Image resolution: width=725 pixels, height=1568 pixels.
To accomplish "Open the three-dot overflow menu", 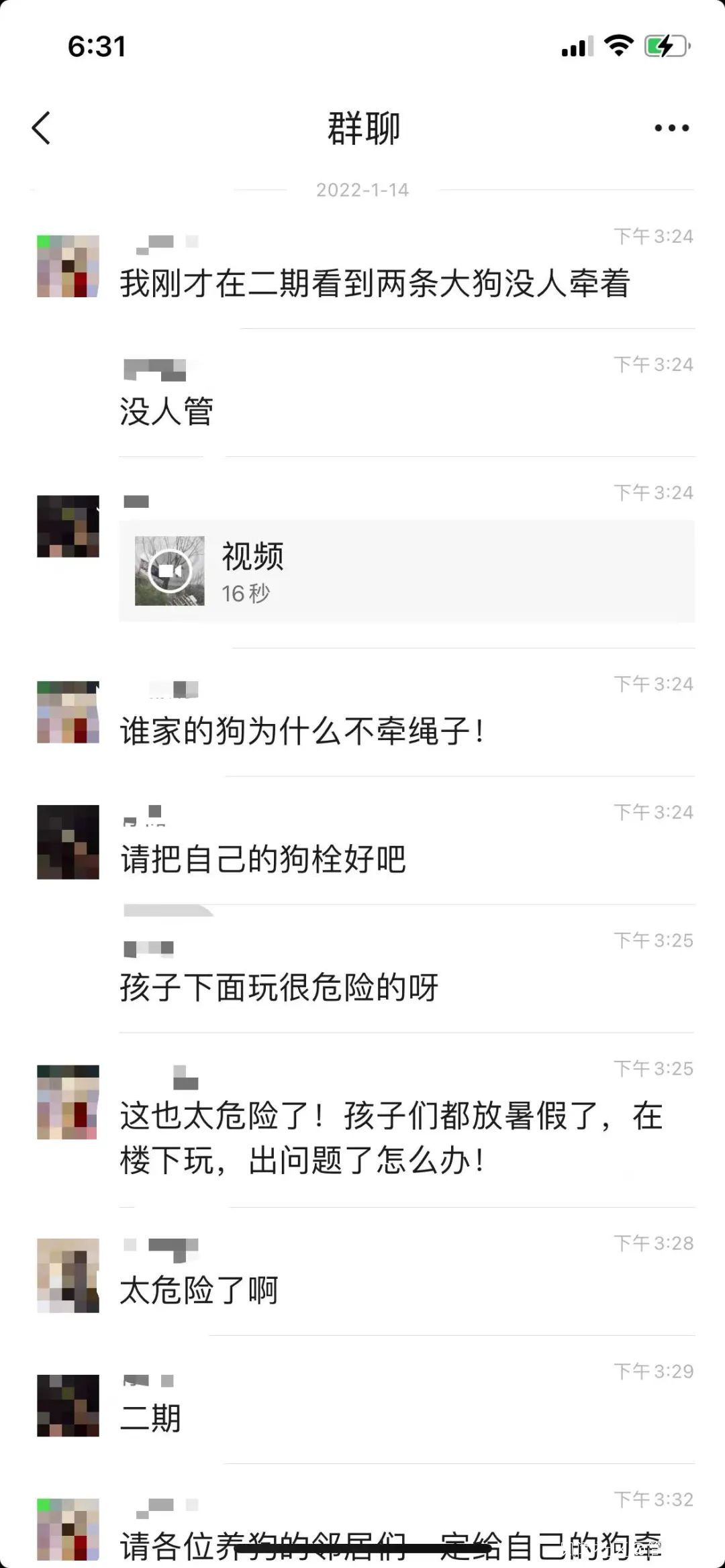I will (x=672, y=128).
